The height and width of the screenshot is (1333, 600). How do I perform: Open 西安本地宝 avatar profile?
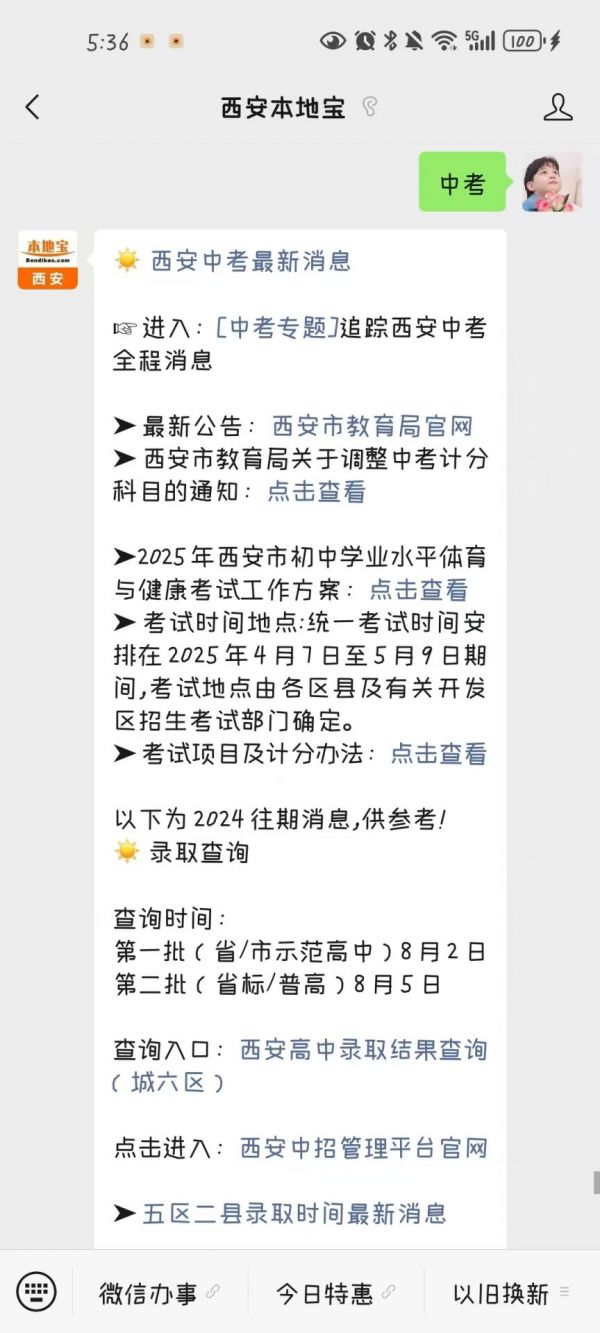coord(47,260)
